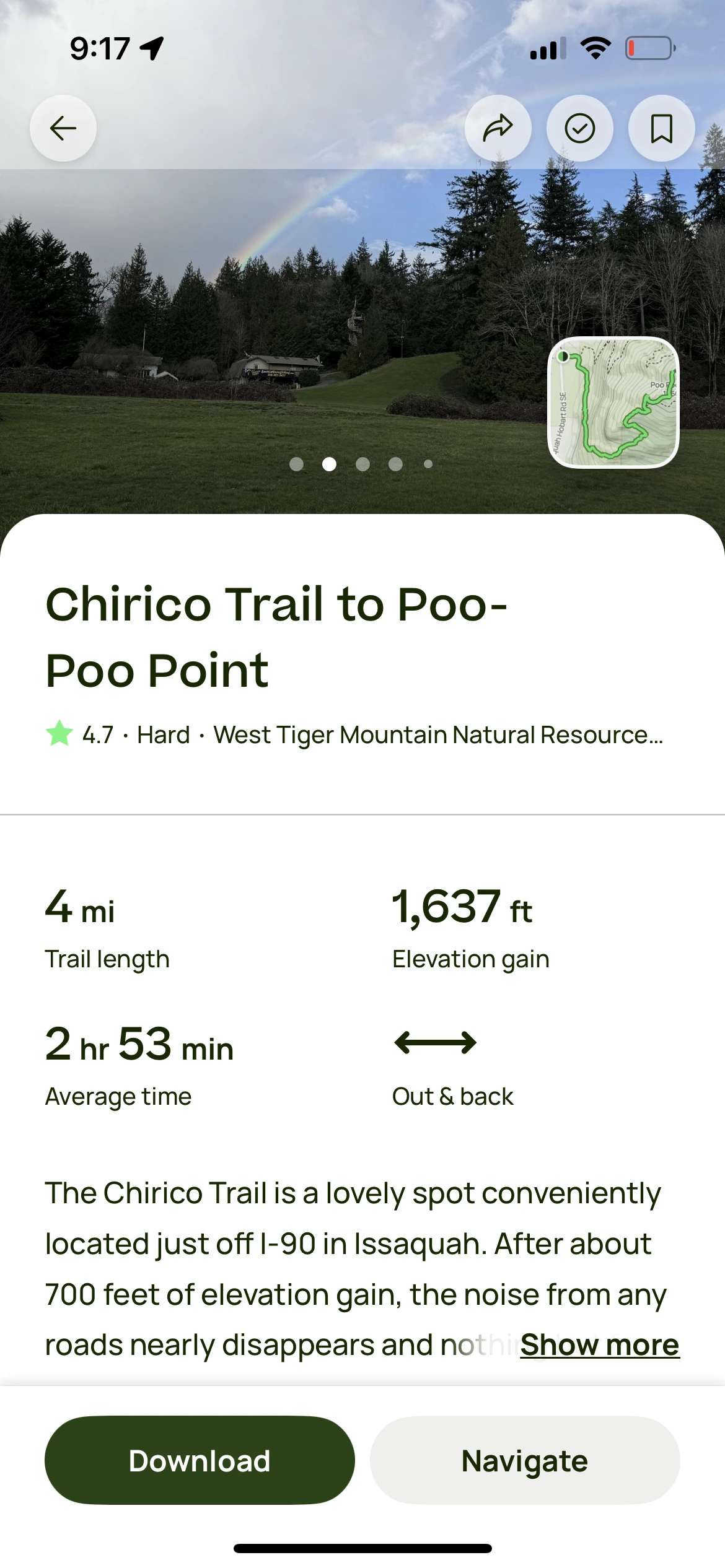The height and width of the screenshot is (1568, 725).
Task: Mark the trail as completed
Action: tap(580, 129)
